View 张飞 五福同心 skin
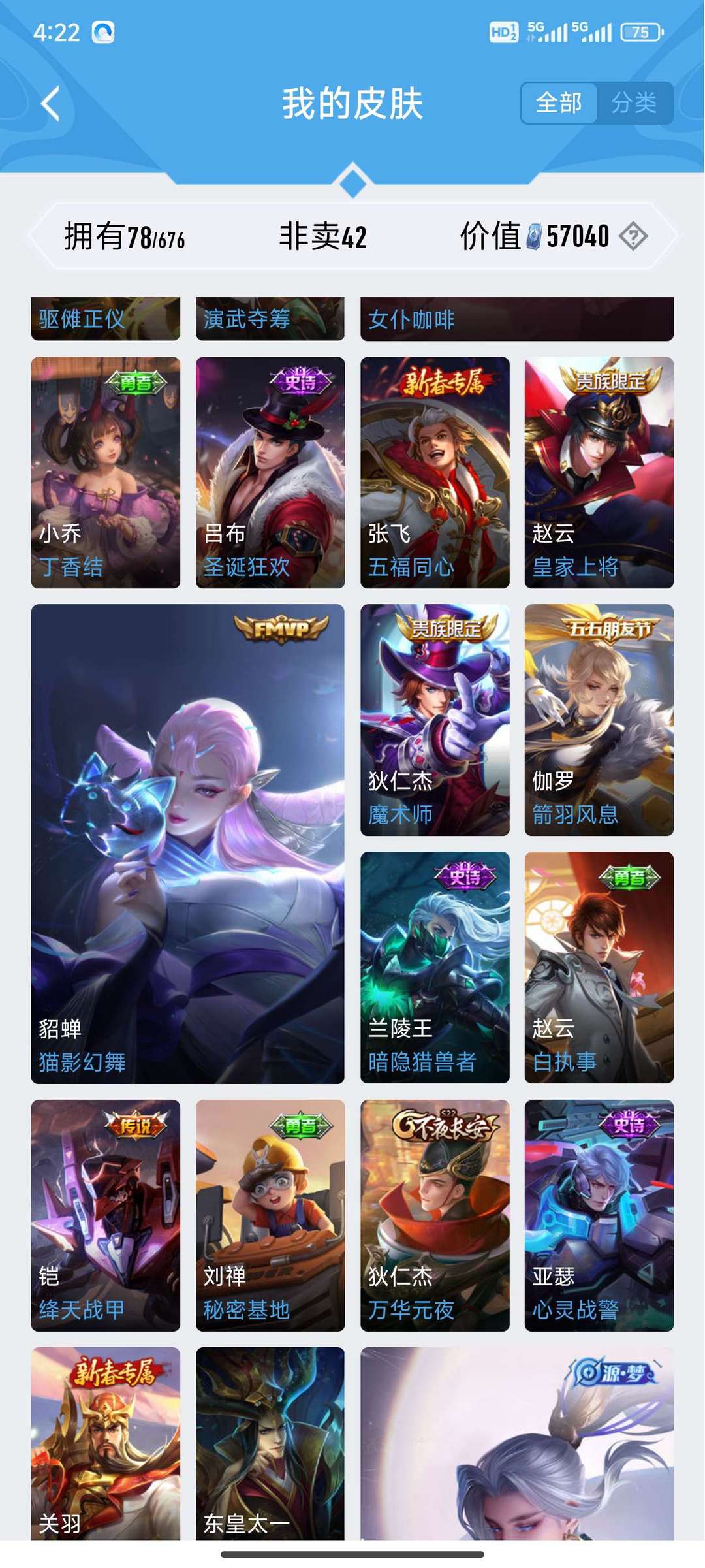 435,472
